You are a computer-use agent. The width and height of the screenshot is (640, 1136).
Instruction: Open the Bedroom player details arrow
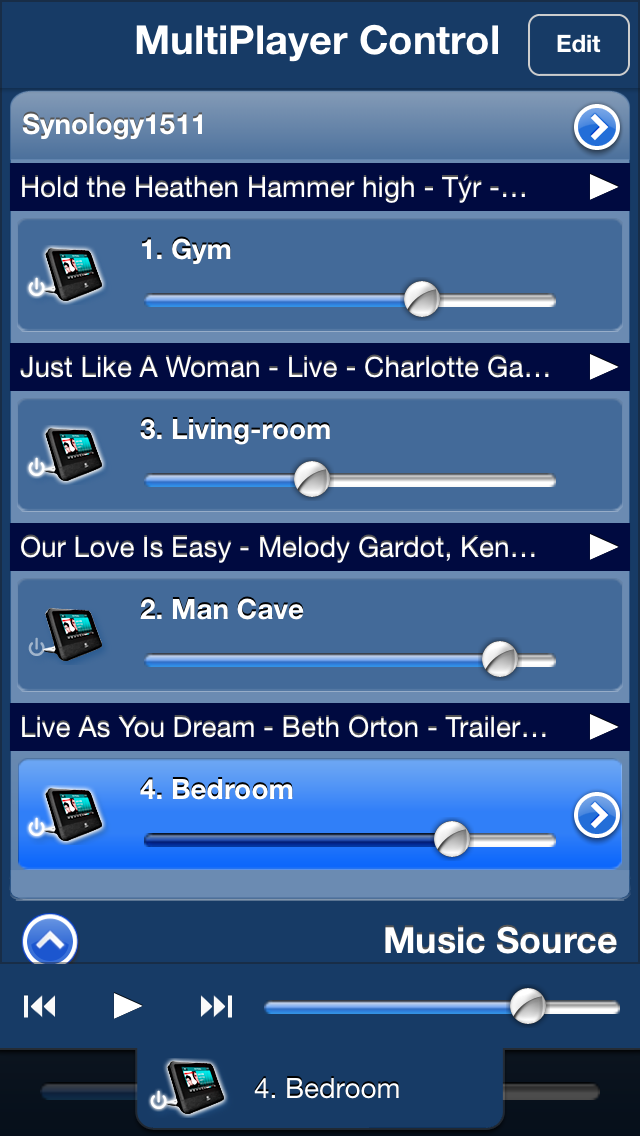596,817
